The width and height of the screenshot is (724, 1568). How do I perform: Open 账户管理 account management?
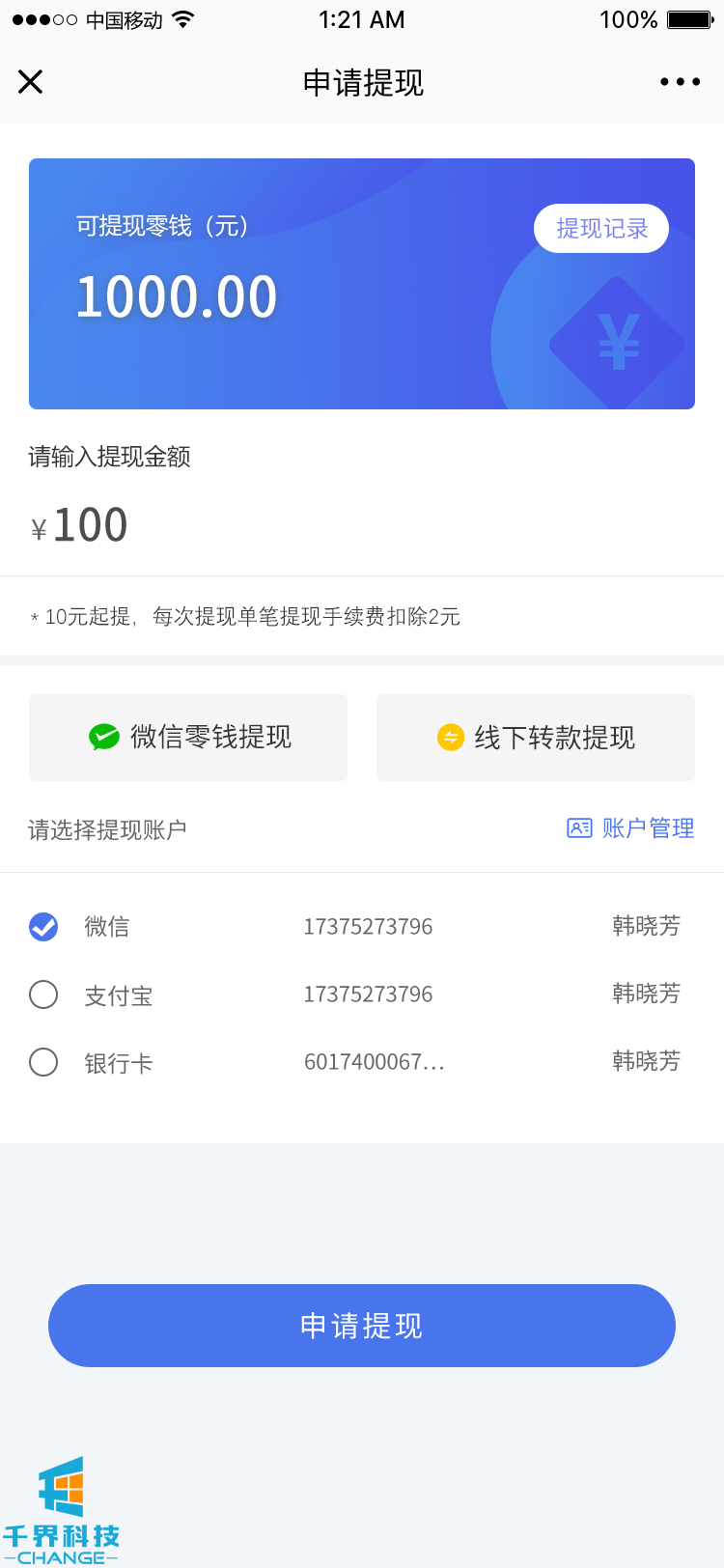point(630,828)
